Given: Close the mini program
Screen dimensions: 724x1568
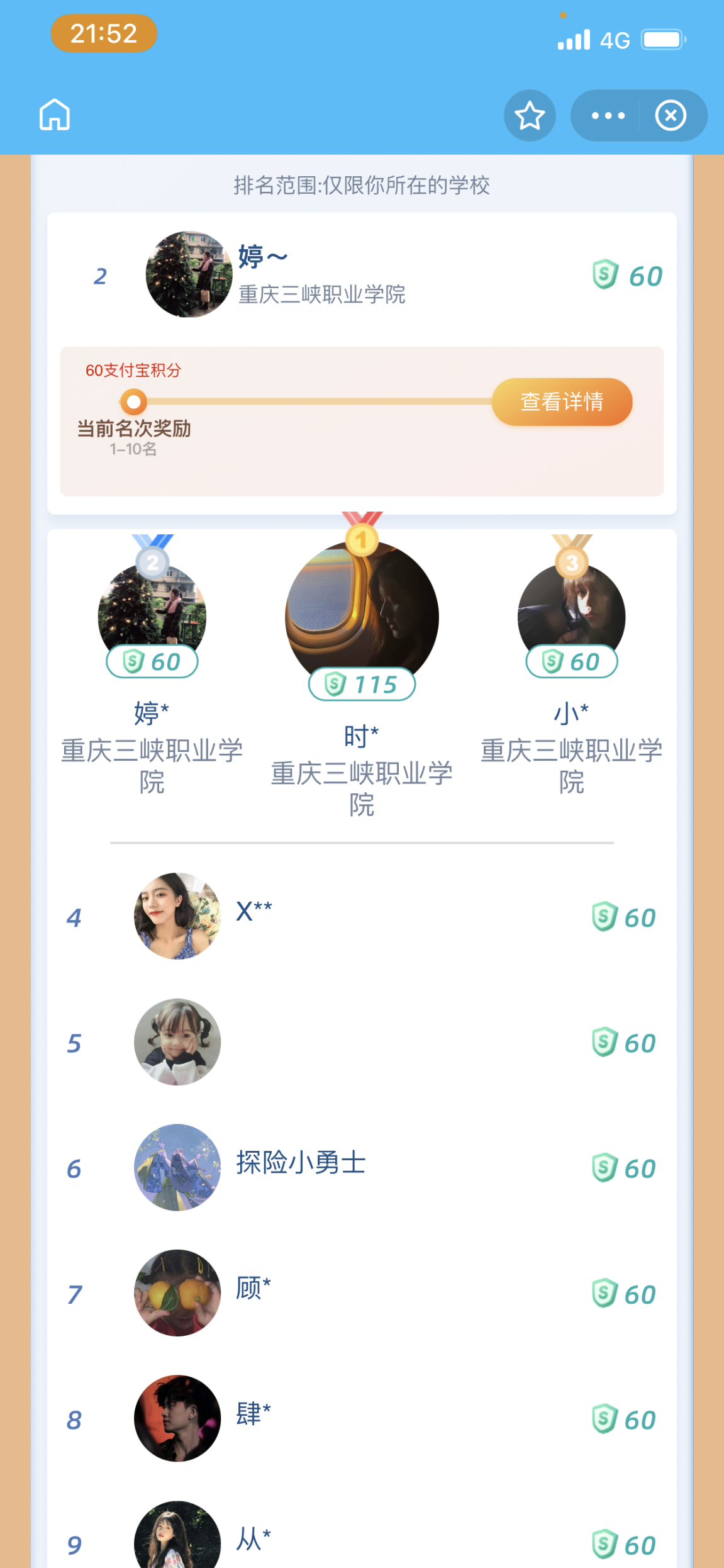Looking at the screenshot, I should pos(671,116).
